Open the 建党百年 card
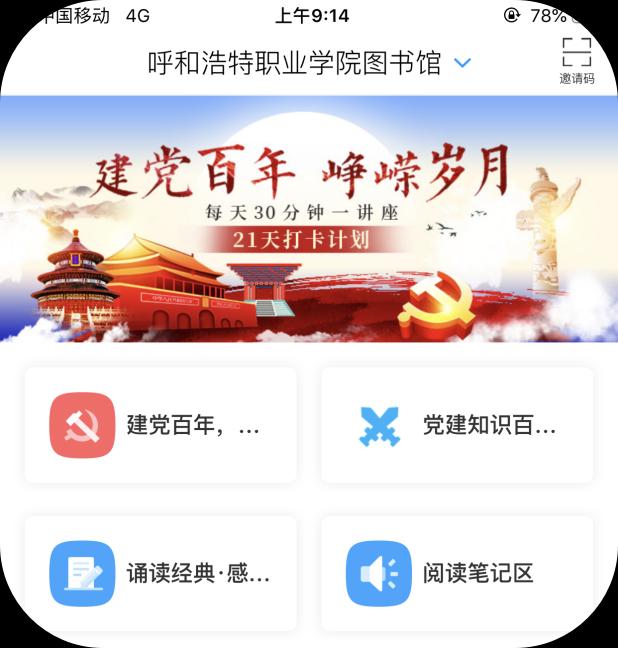Viewport: 618px width, 648px height. (161, 425)
